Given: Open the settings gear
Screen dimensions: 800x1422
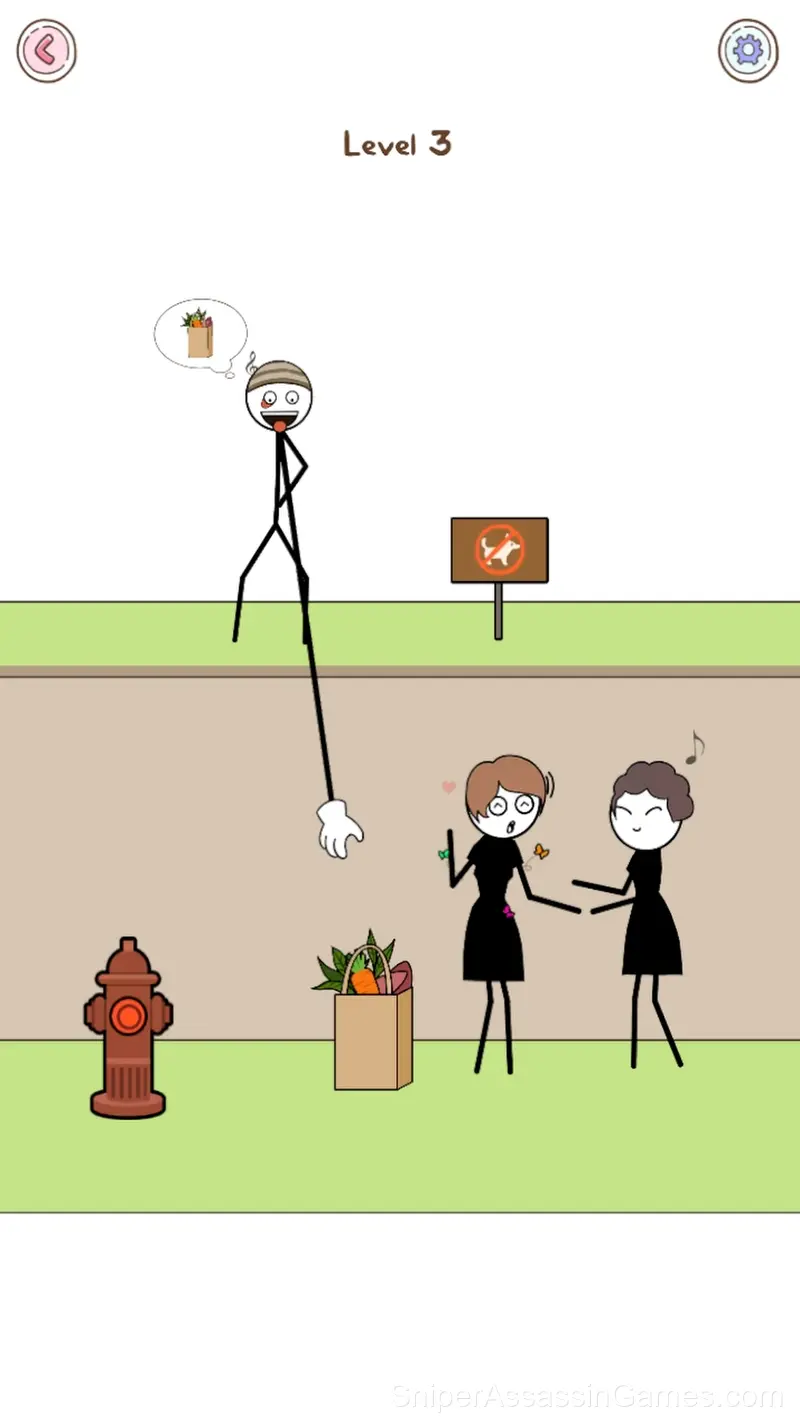Looking at the screenshot, I should pyautogui.click(x=748, y=50).
